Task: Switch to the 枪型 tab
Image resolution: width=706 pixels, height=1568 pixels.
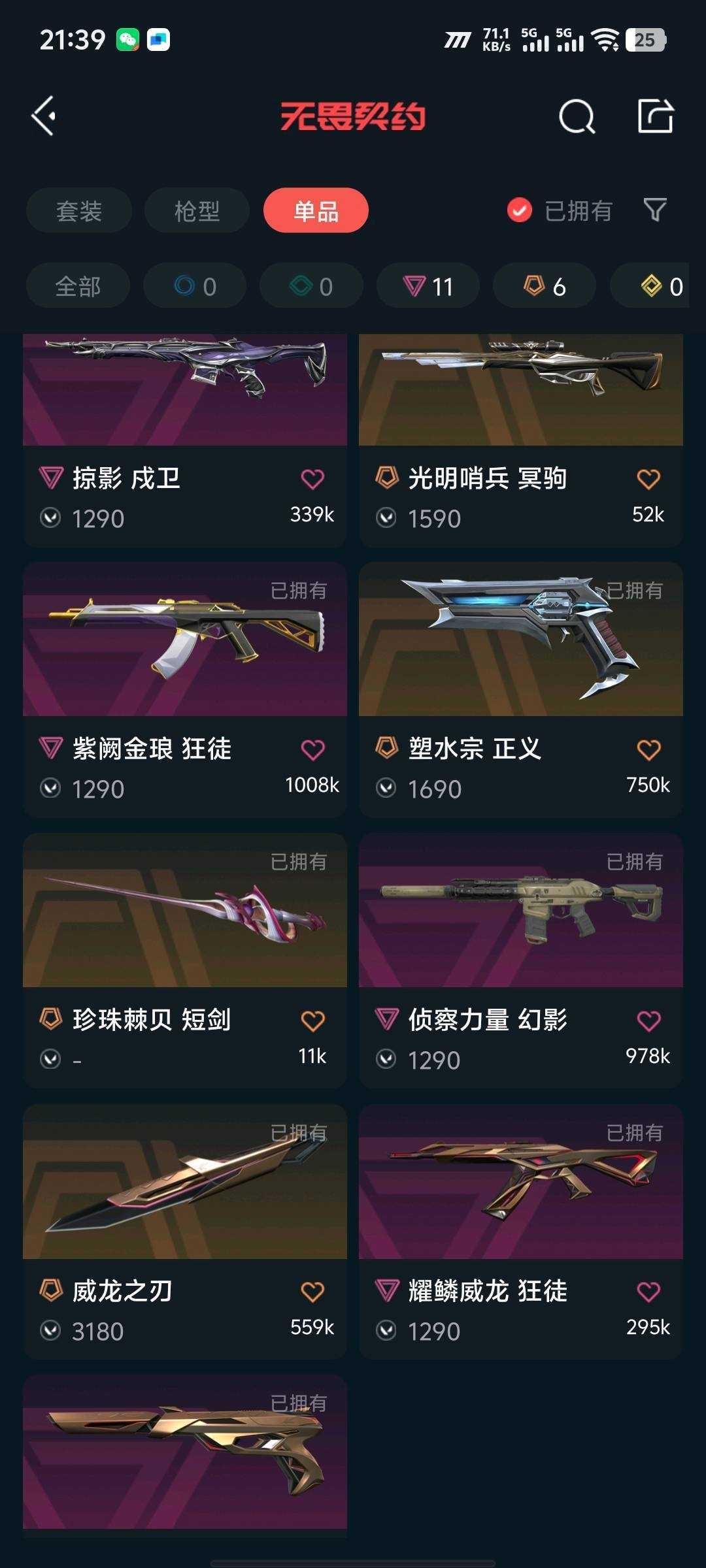Action: pyautogui.click(x=196, y=210)
